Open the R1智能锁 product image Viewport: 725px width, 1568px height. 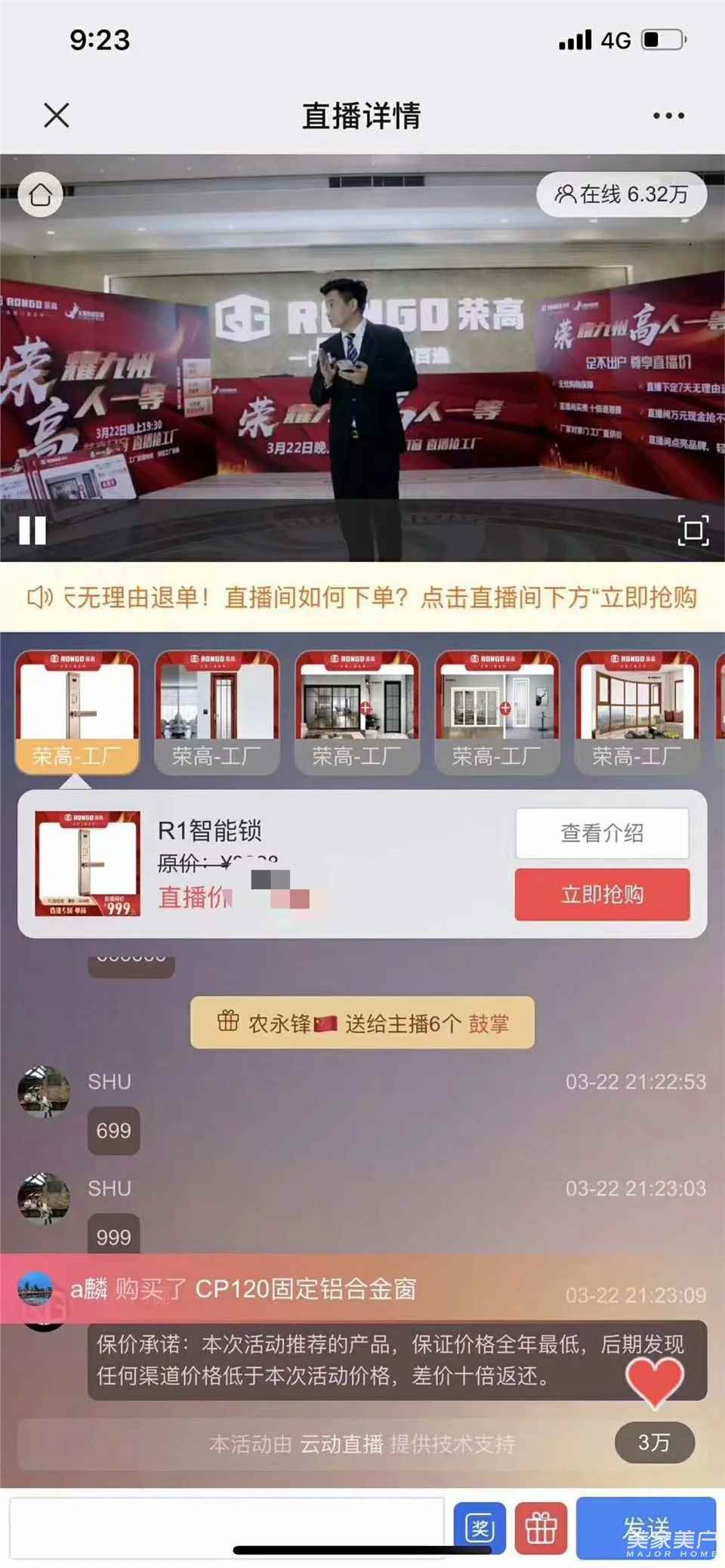[88, 863]
